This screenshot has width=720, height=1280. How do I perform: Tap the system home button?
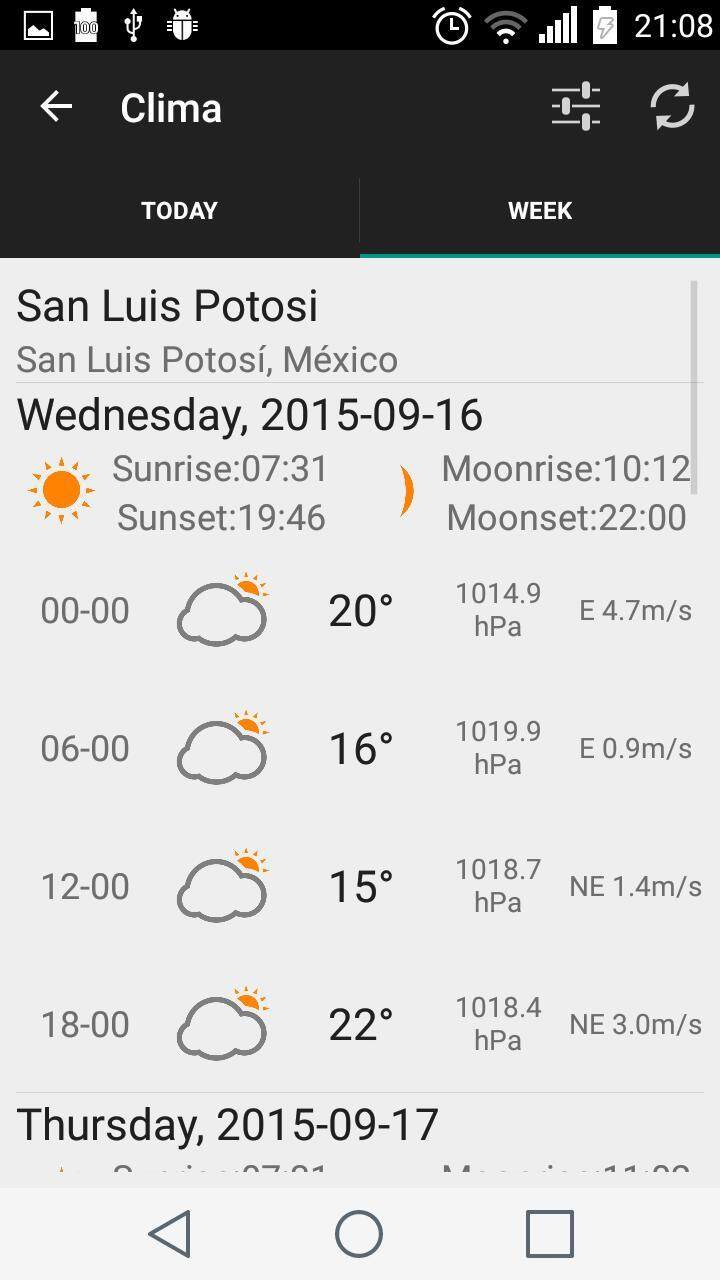pos(359,1233)
